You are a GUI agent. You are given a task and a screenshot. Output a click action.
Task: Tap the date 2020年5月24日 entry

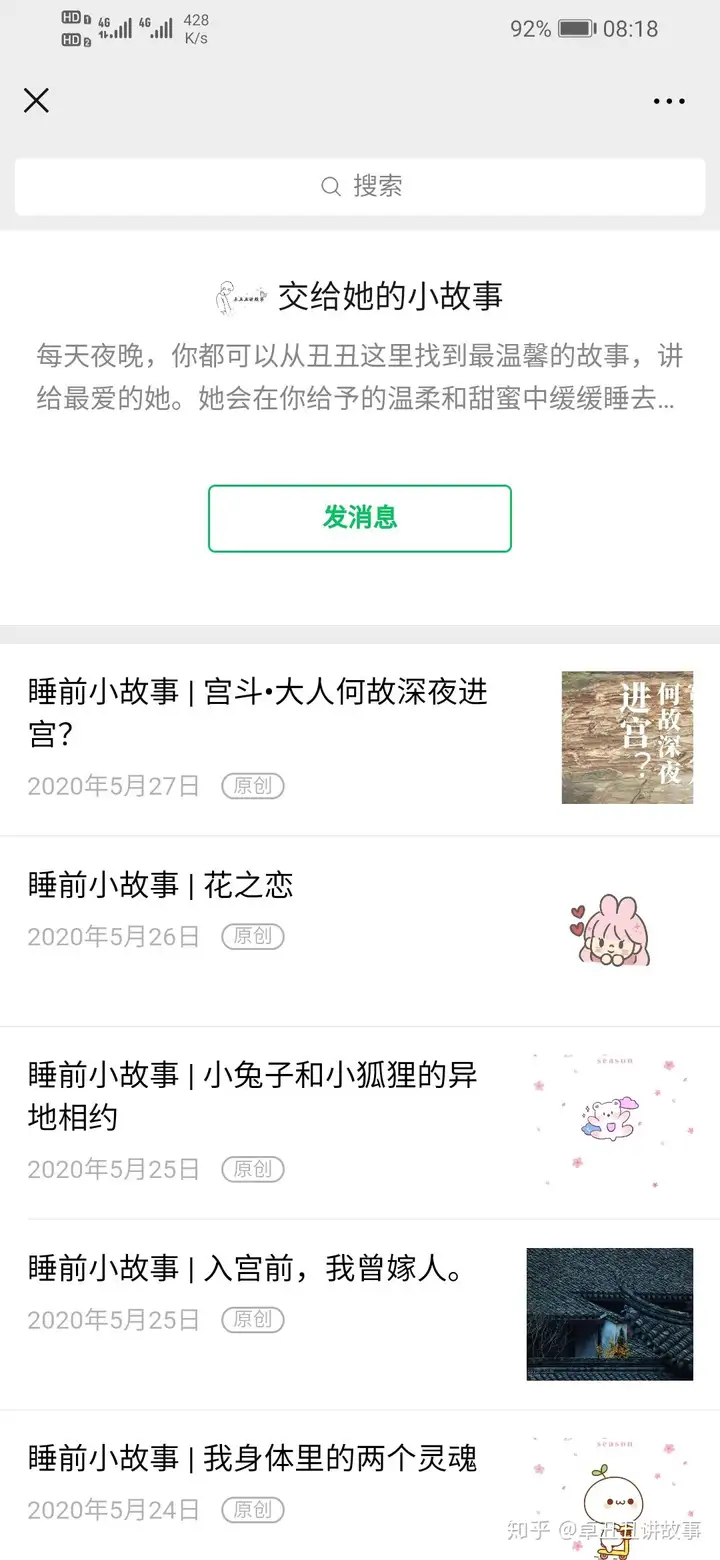(113, 1511)
